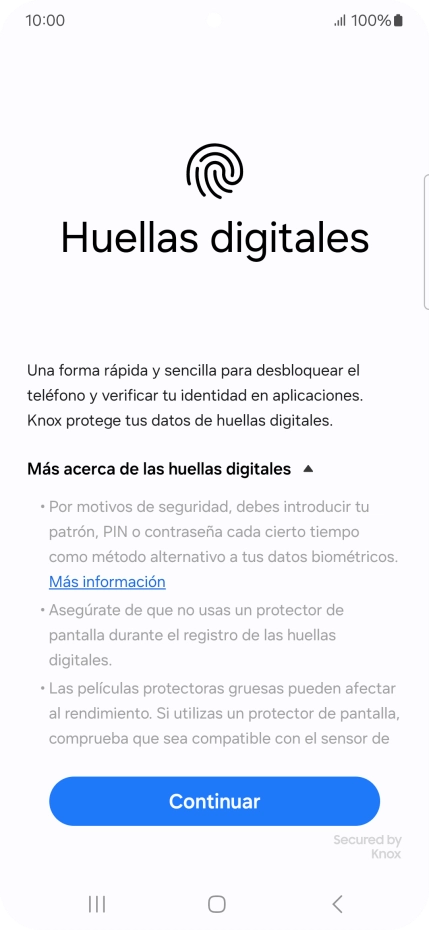Go back using the navigation bar

337,904
